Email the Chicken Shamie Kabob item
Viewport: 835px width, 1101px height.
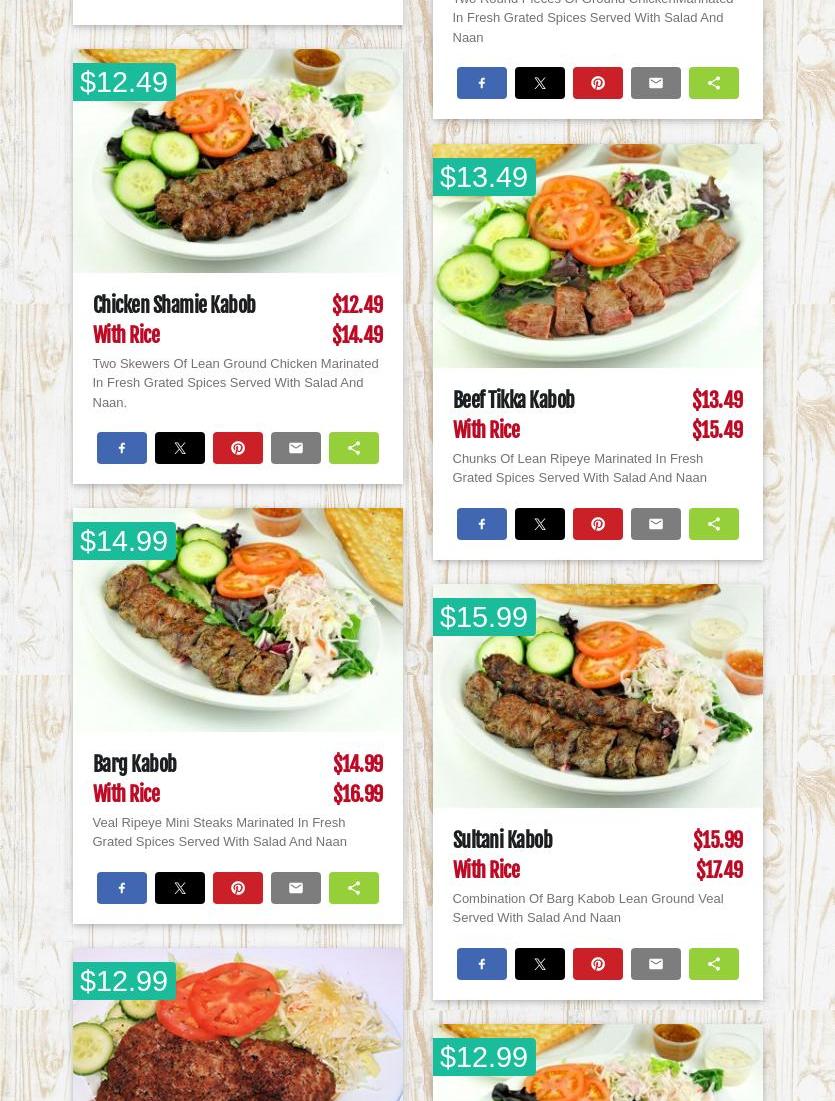tap(296, 448)
